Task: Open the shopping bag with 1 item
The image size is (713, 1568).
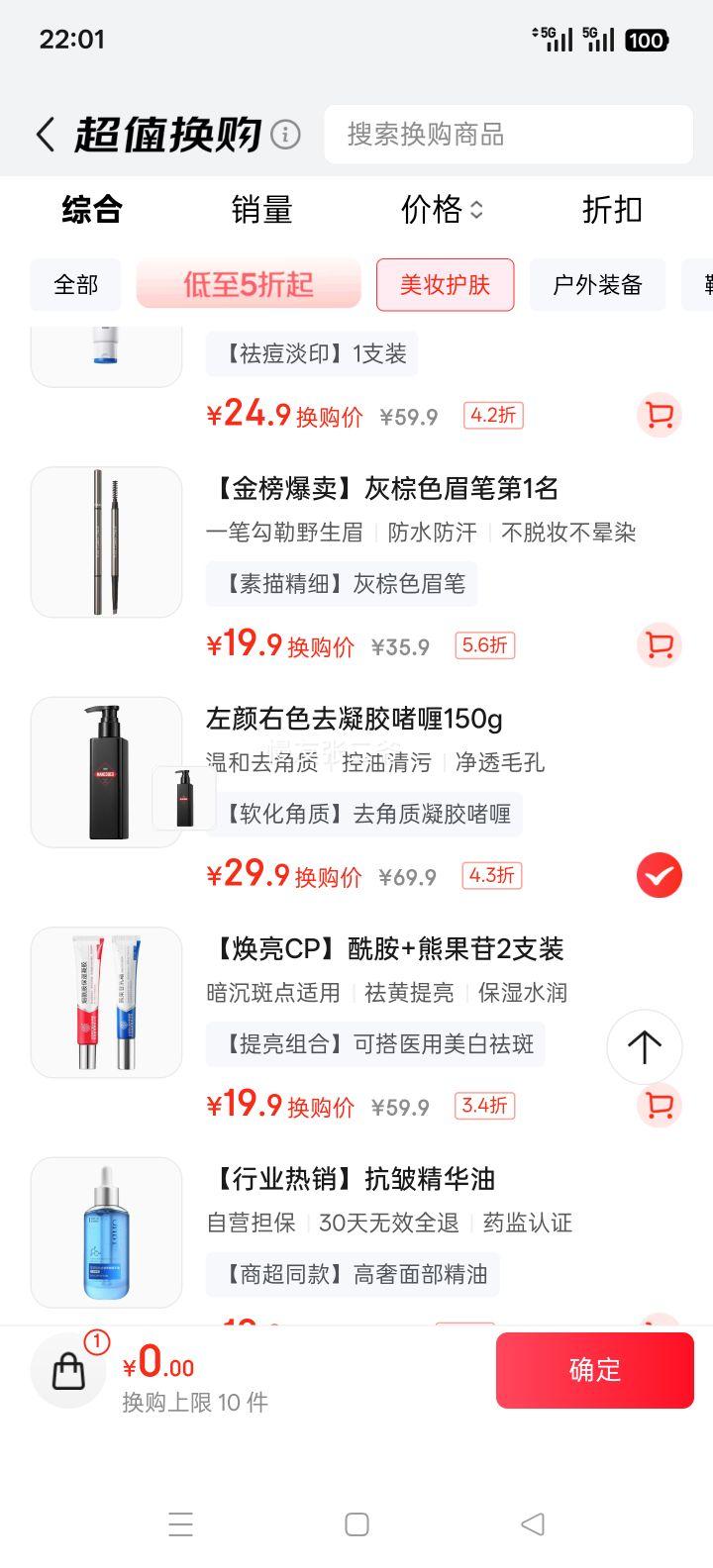Action: [x=68, y=1371]
